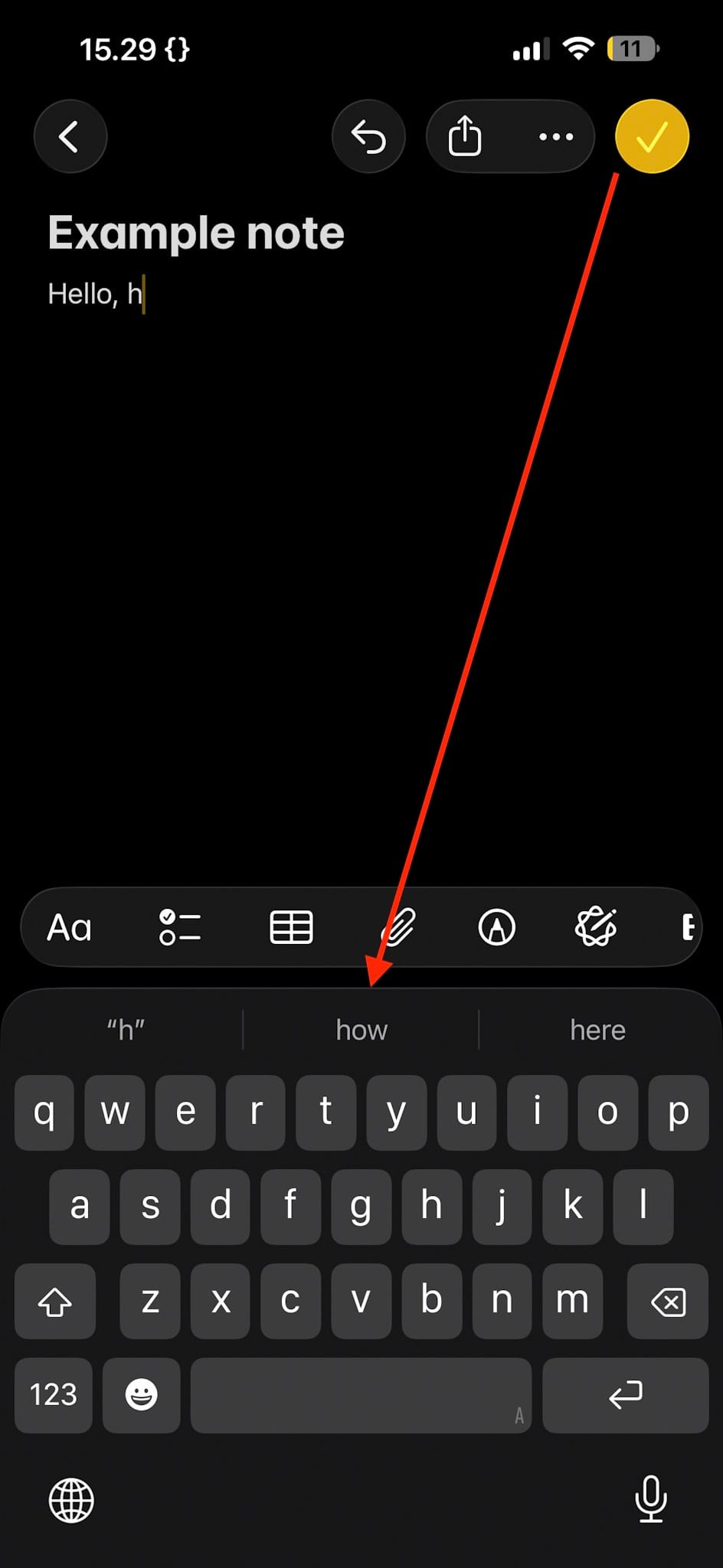Share this note
Screen dimensions: 723x1568
pos(465,137)
